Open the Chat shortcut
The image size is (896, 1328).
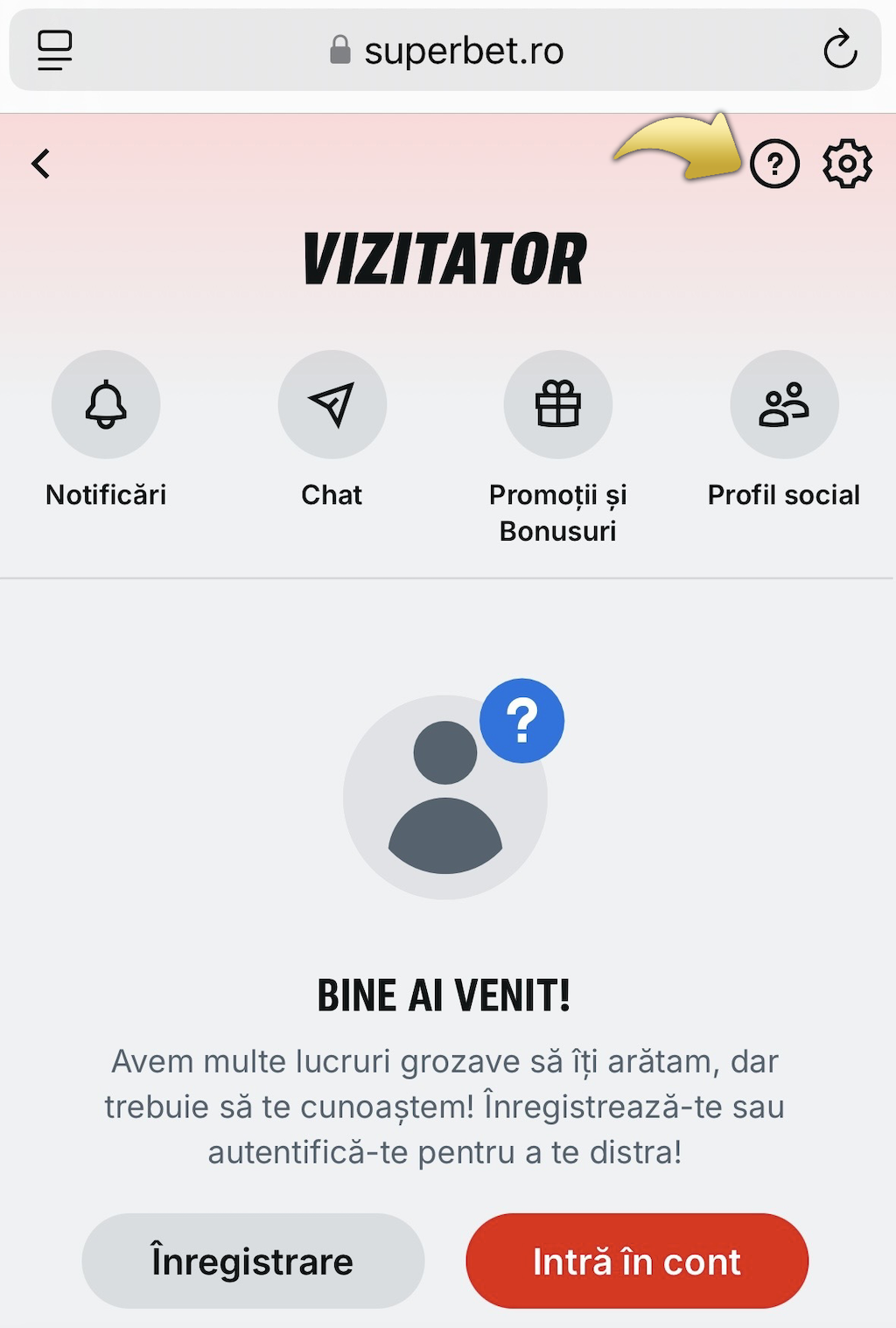332,405
